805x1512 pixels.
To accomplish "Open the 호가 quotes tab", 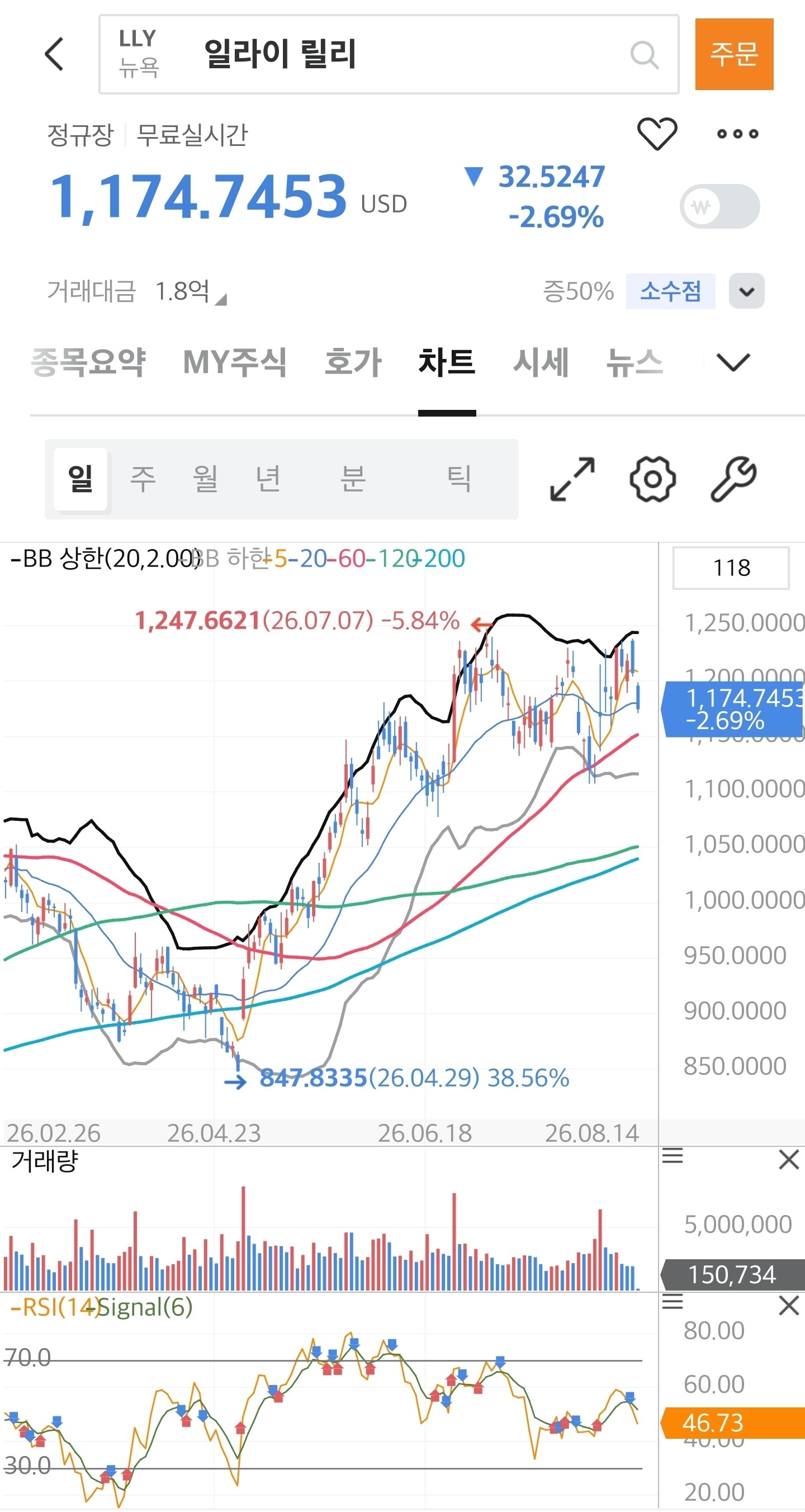I will pos(353,362).
